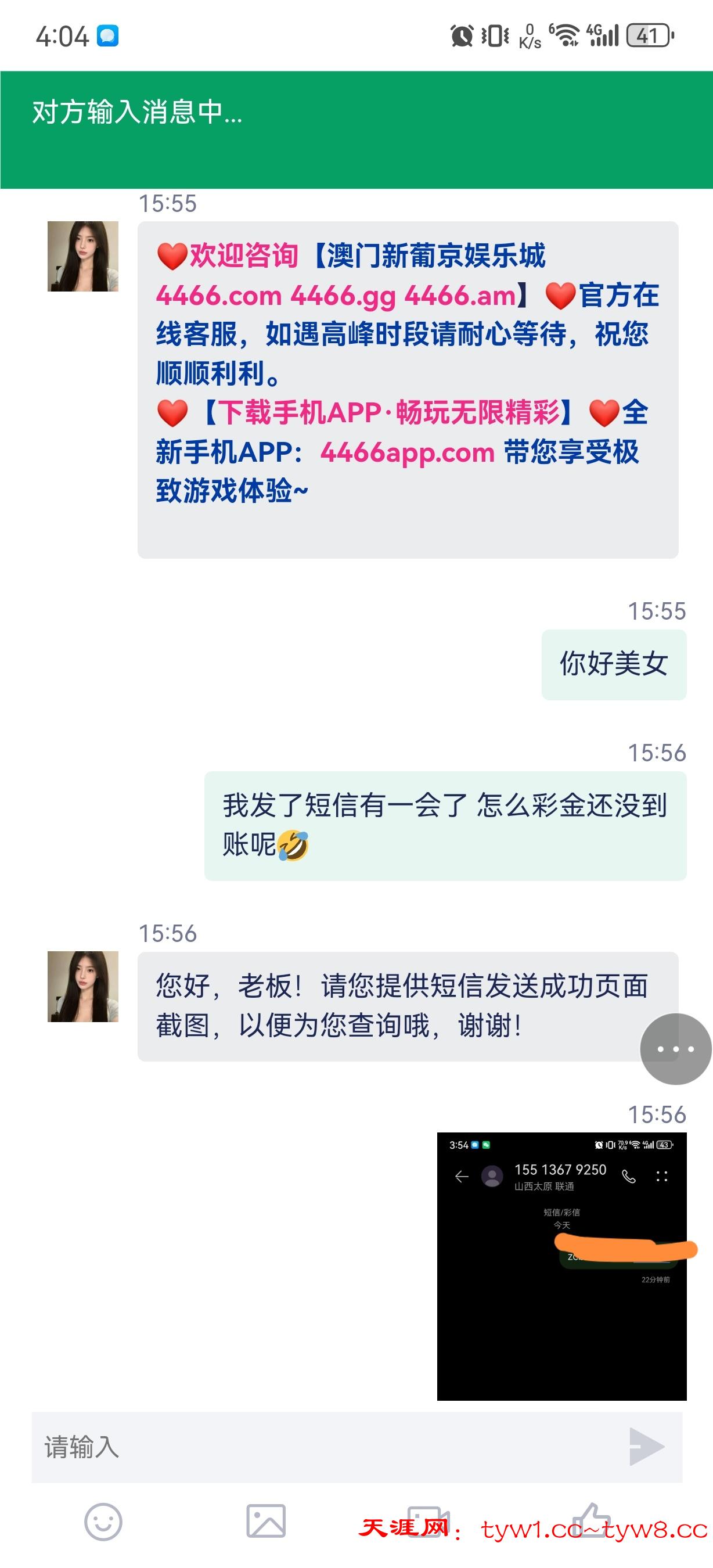Open the floating three-dots menu button

(675, 1049)
